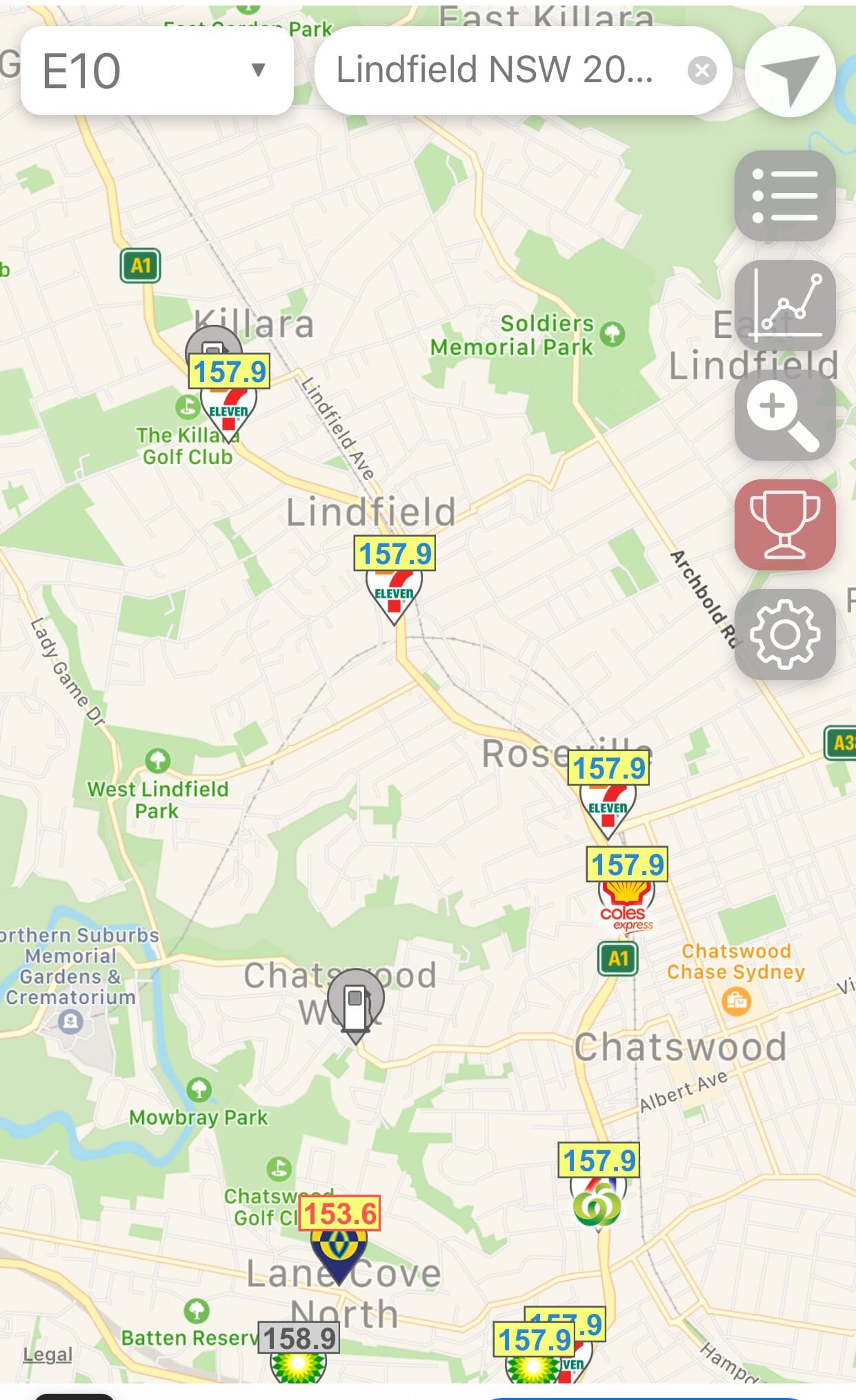856x1400 pixels.
Task: Open the trophy rankings button
Action: tap(785, 525)
